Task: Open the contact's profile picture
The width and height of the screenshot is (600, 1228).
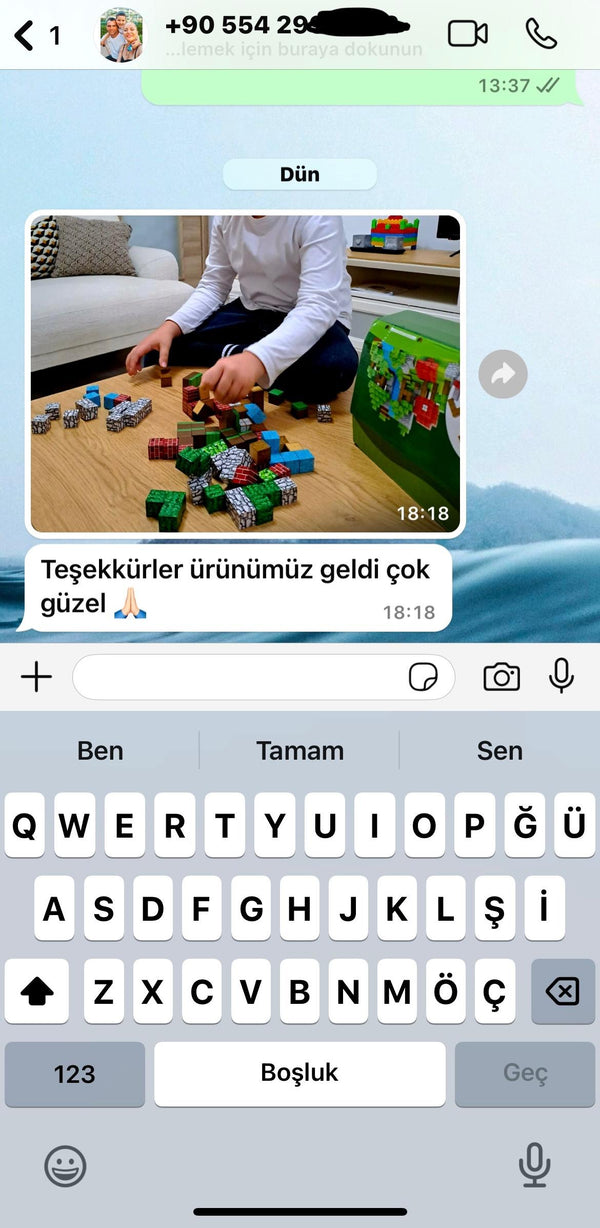Action: [x=119, y=36]
